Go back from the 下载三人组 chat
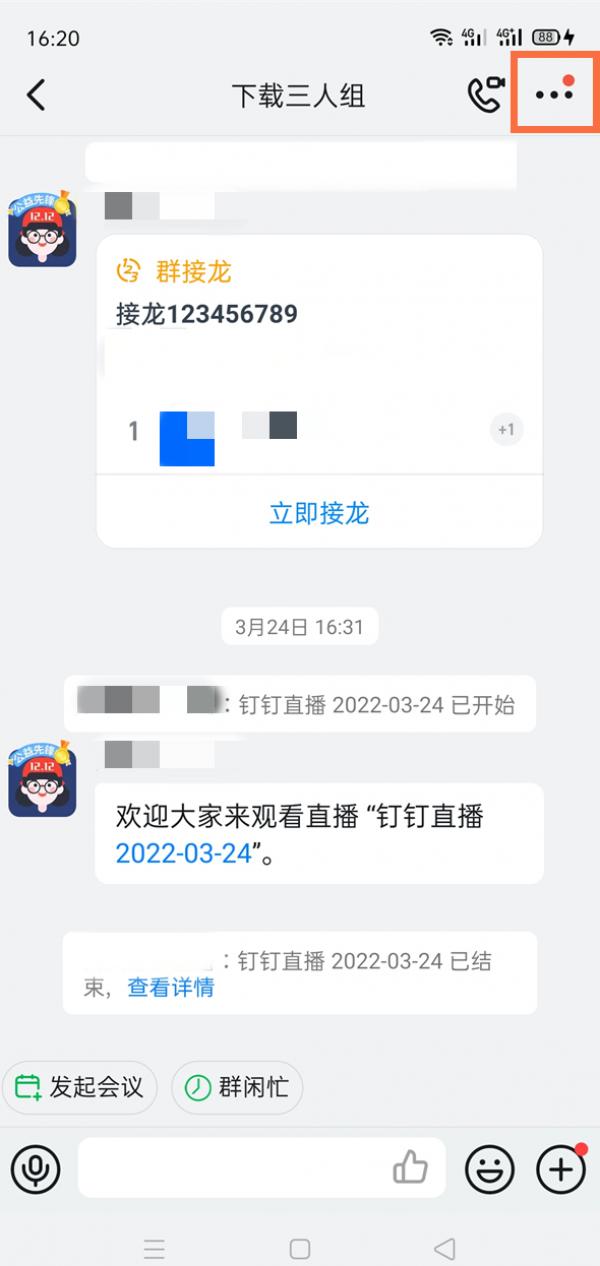The width and height of the screenshot is (600, 1266). (36, 95)
